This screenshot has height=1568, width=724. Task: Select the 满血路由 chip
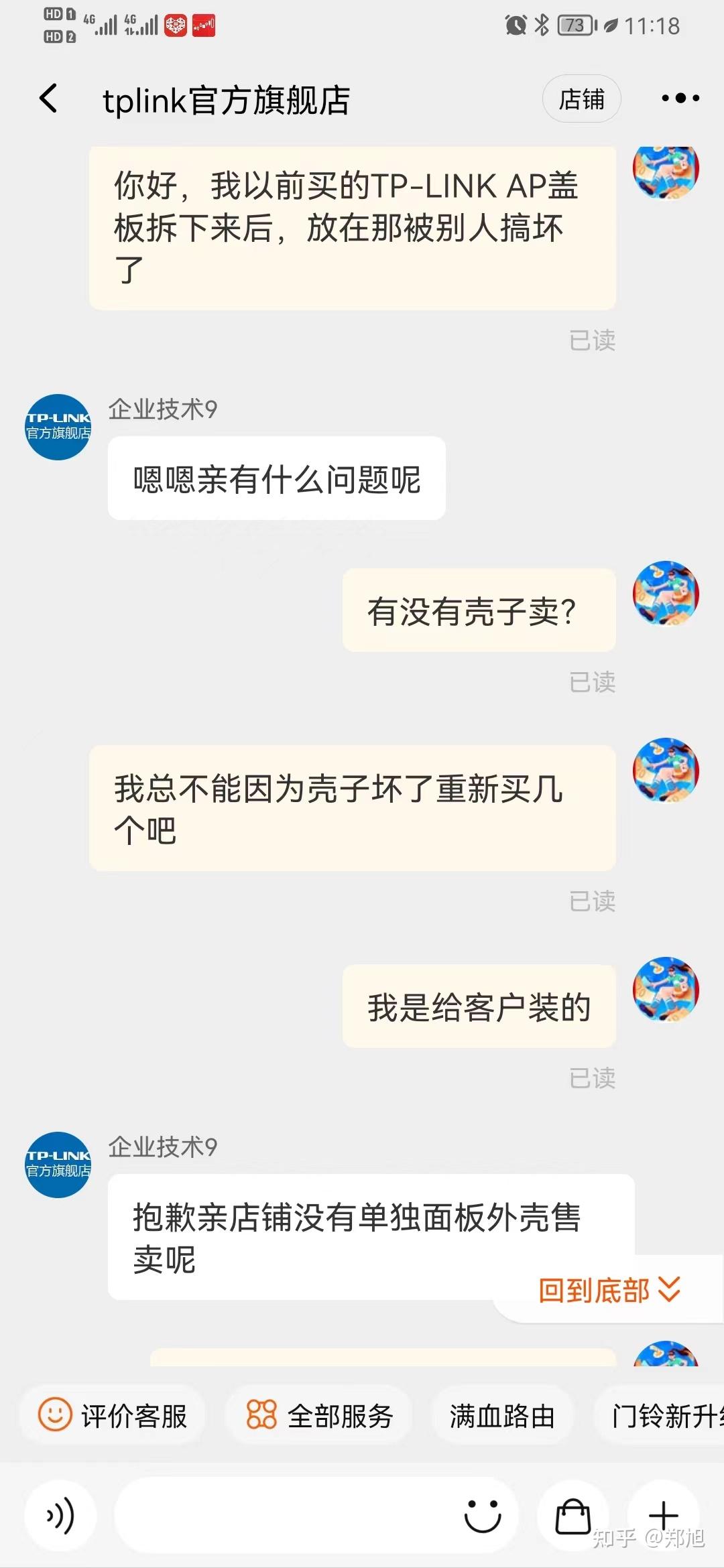501,1416
